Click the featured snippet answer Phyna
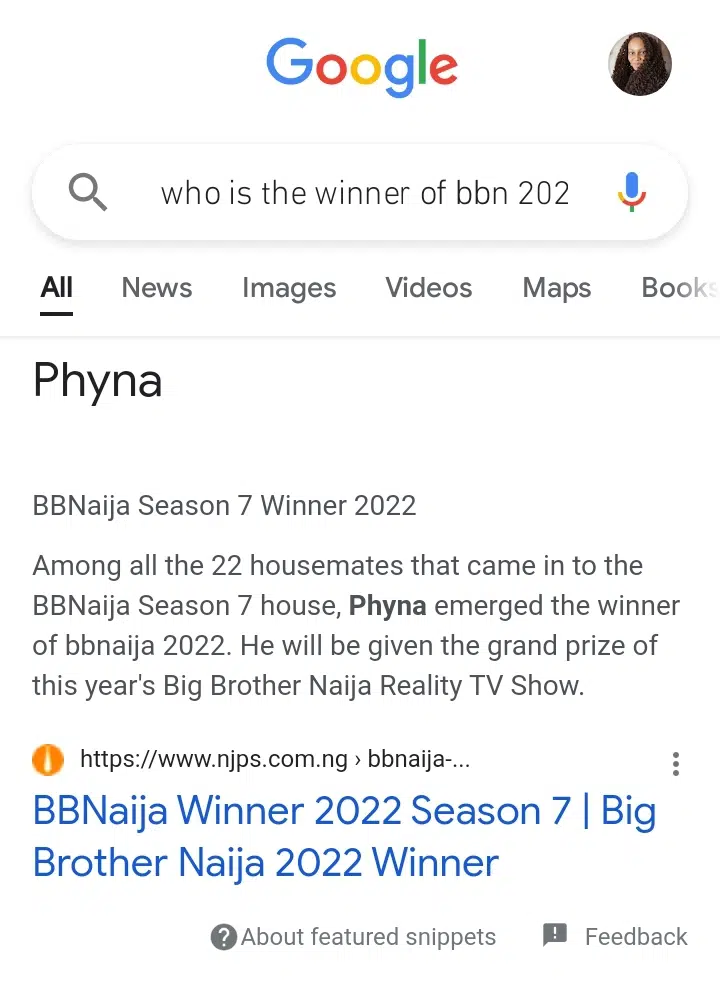 [97, 381]
